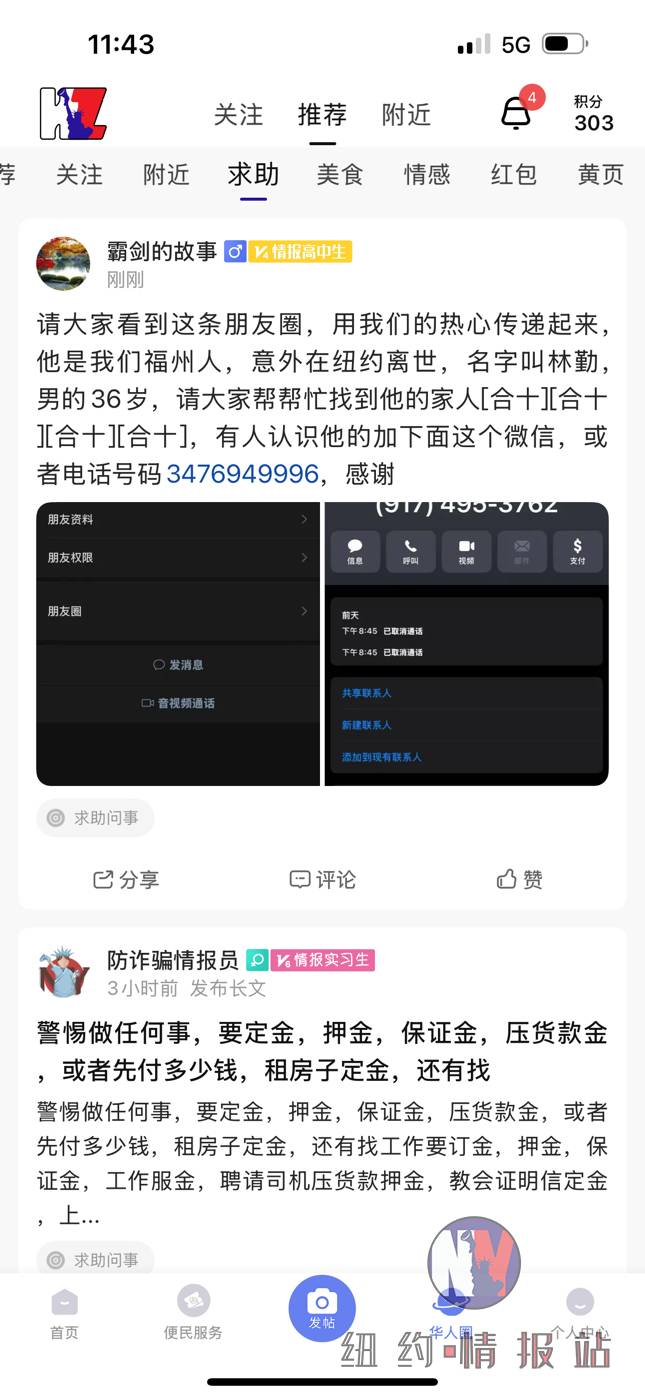The image size is (645, 1398).
Task: Like 霸剑的故事's post
Action: pos(520,879)
